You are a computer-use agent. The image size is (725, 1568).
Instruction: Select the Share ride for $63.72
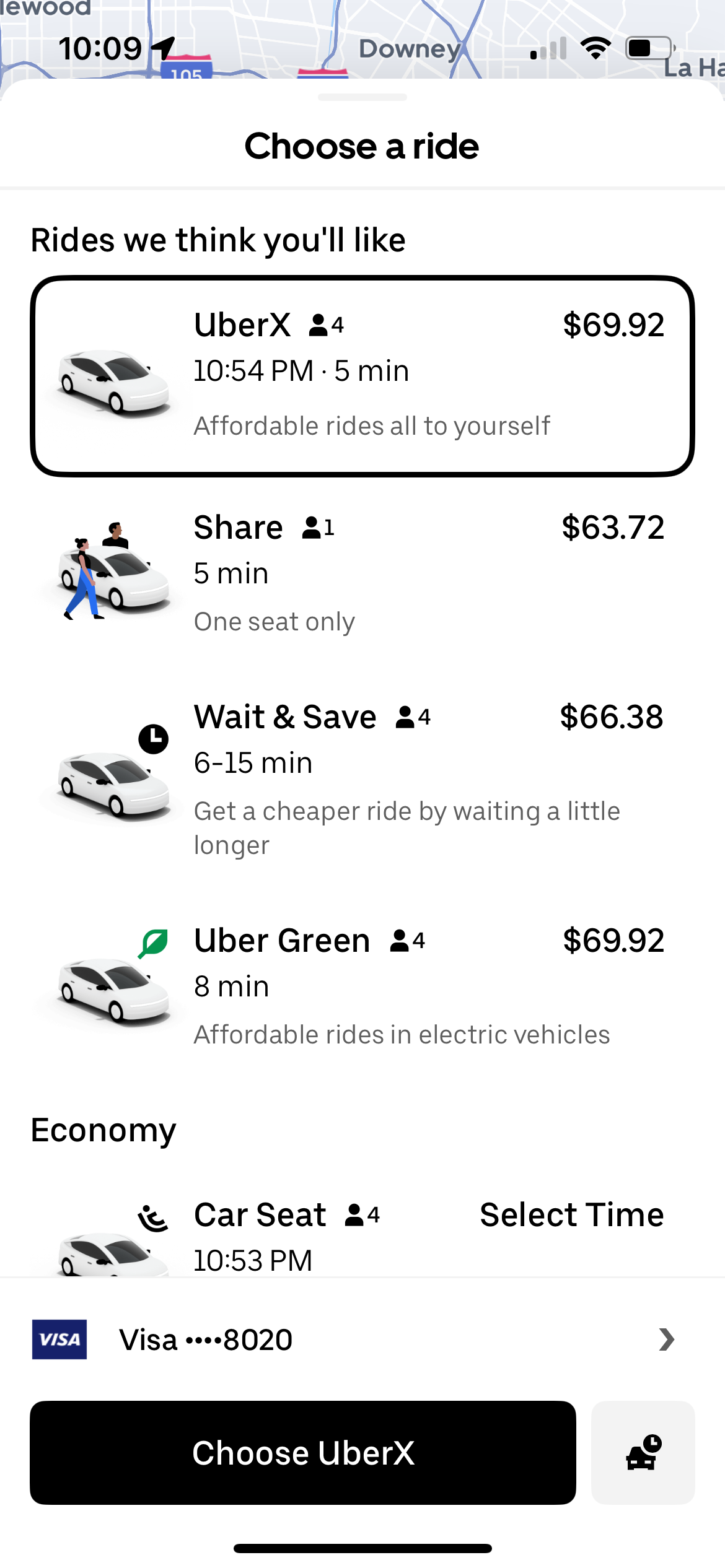click(x=362, y=572)
